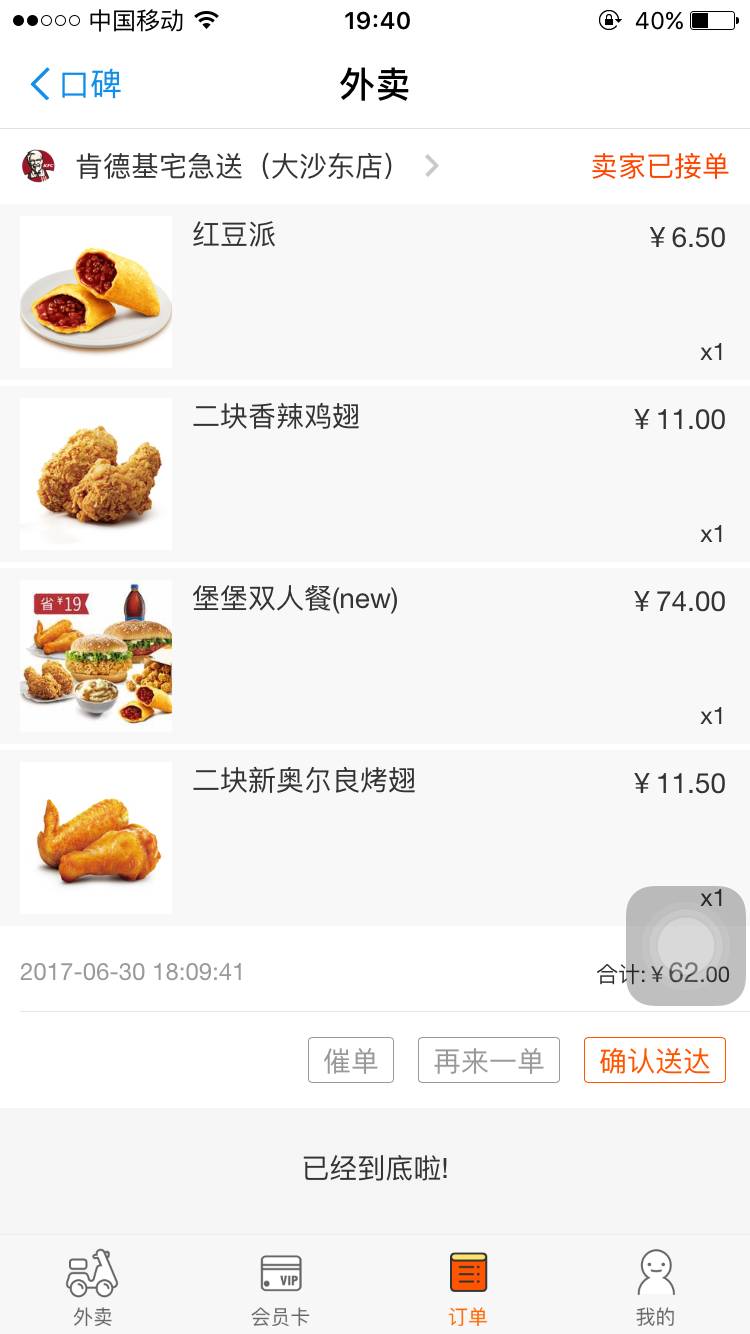Tap the AssistiveTouch floating button

pos(686,946)
